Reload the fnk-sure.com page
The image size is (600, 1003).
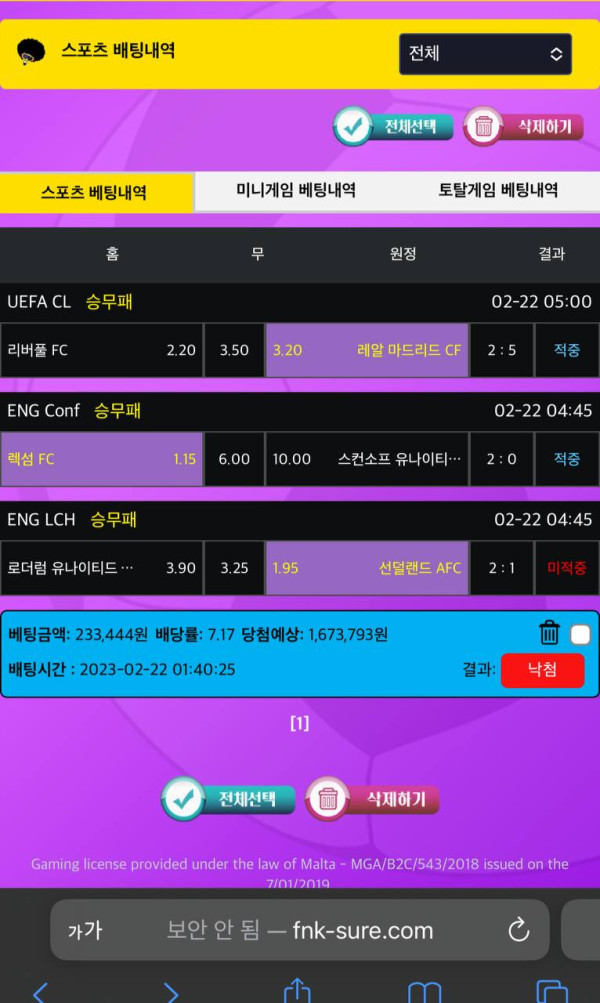518,930
